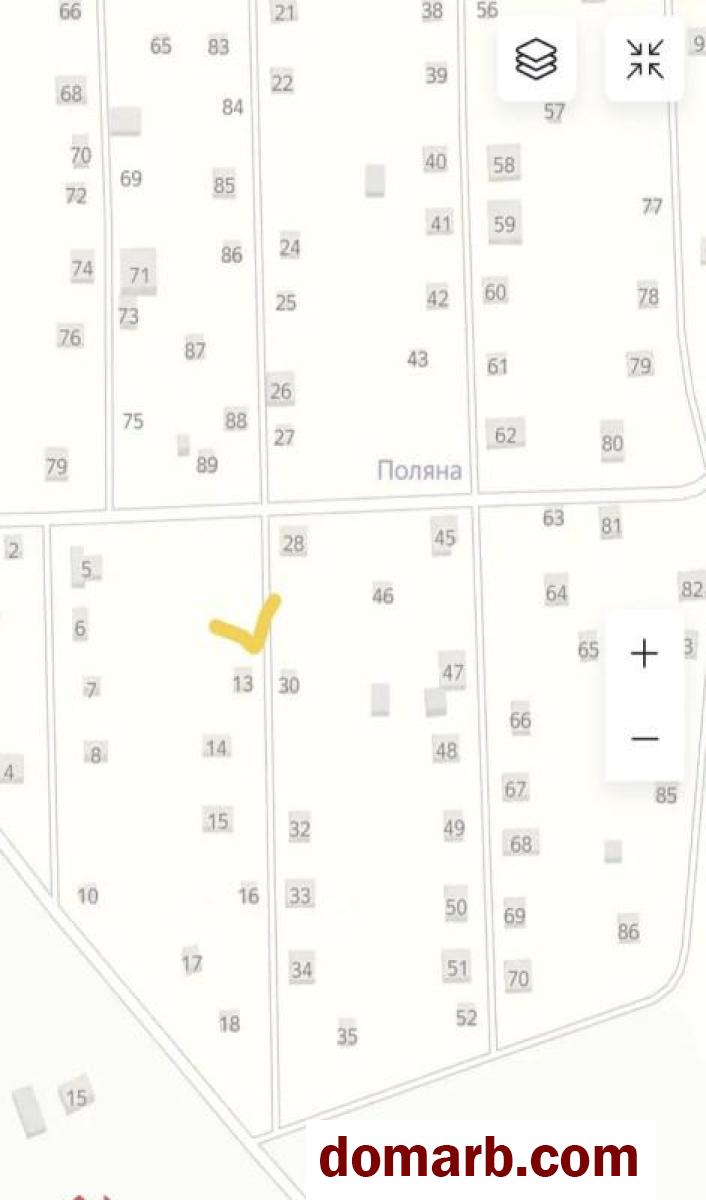Zoom in on the map

(x=645, y=654)
